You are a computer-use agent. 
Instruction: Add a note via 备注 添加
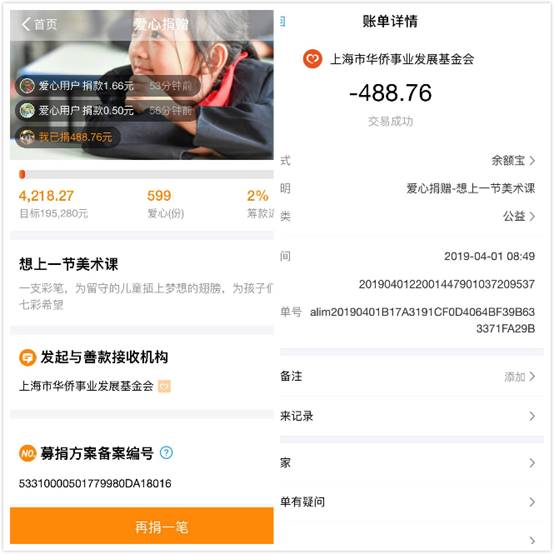pos(412,376)
